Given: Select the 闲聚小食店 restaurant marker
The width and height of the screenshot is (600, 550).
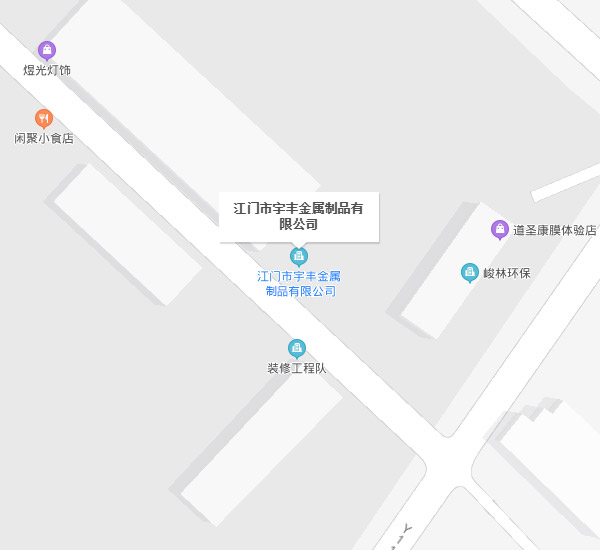Looking at the screenshot, I should 44,118.
